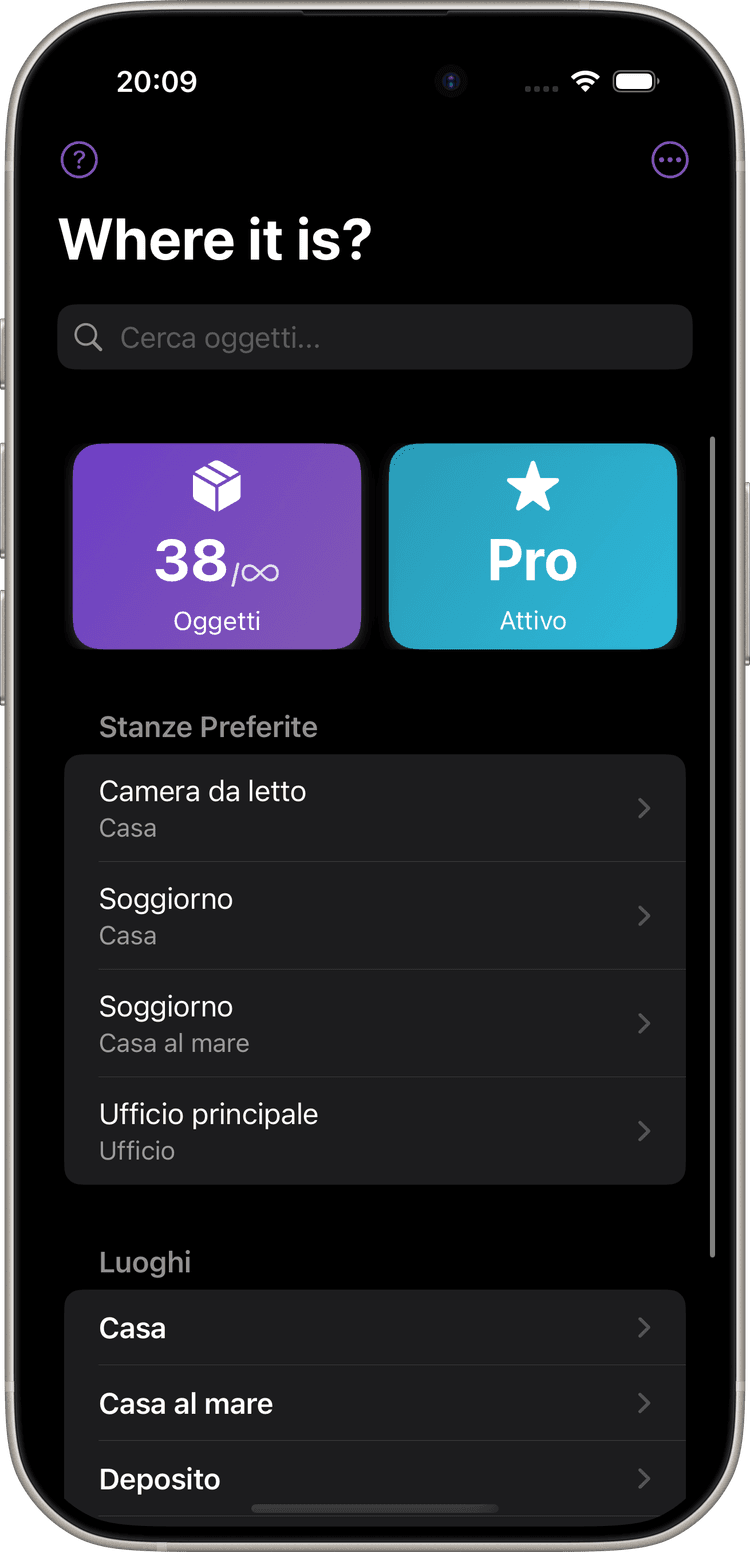Open the Casa al mare location

pyautogui.click(x=375, y=1403)
